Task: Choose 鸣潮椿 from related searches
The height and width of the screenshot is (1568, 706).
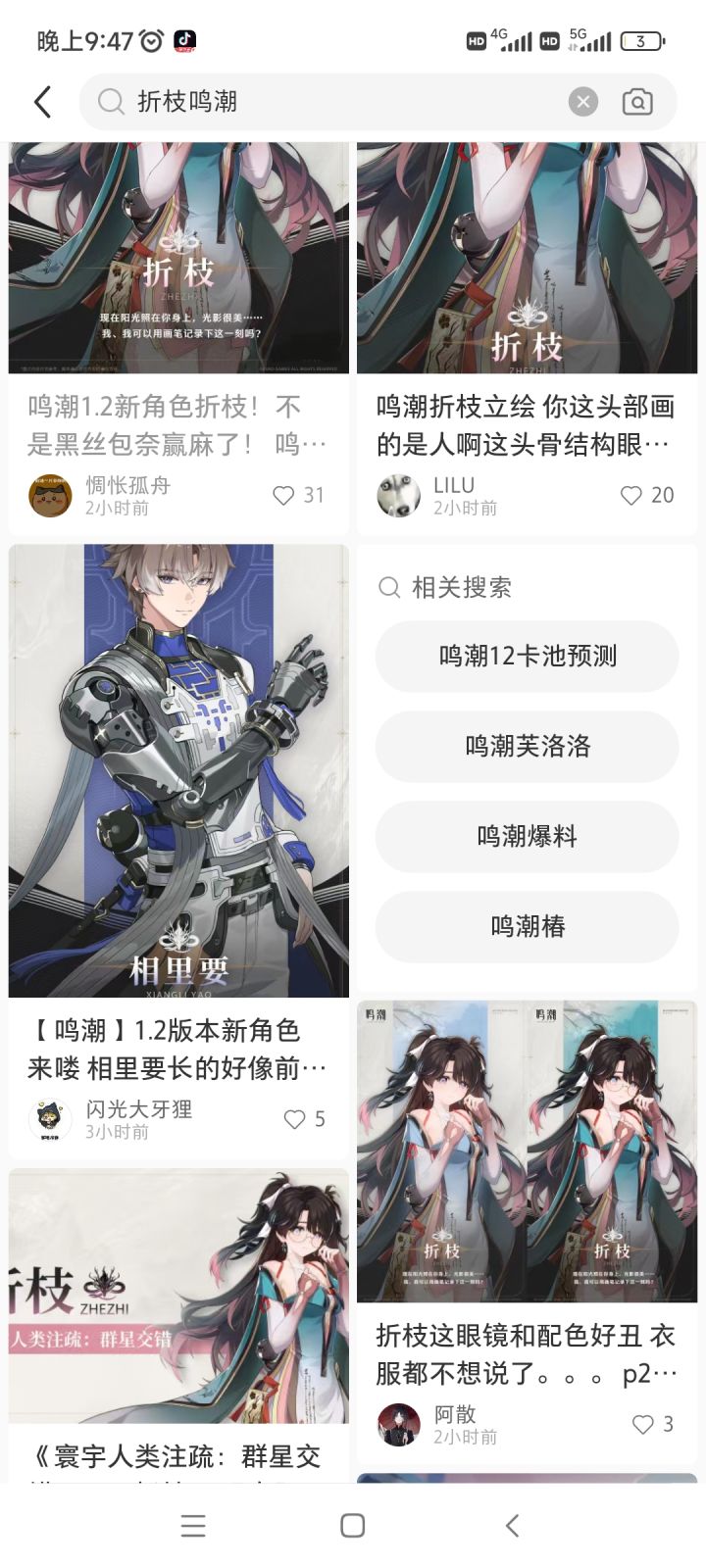Action: tap(527, 926)
